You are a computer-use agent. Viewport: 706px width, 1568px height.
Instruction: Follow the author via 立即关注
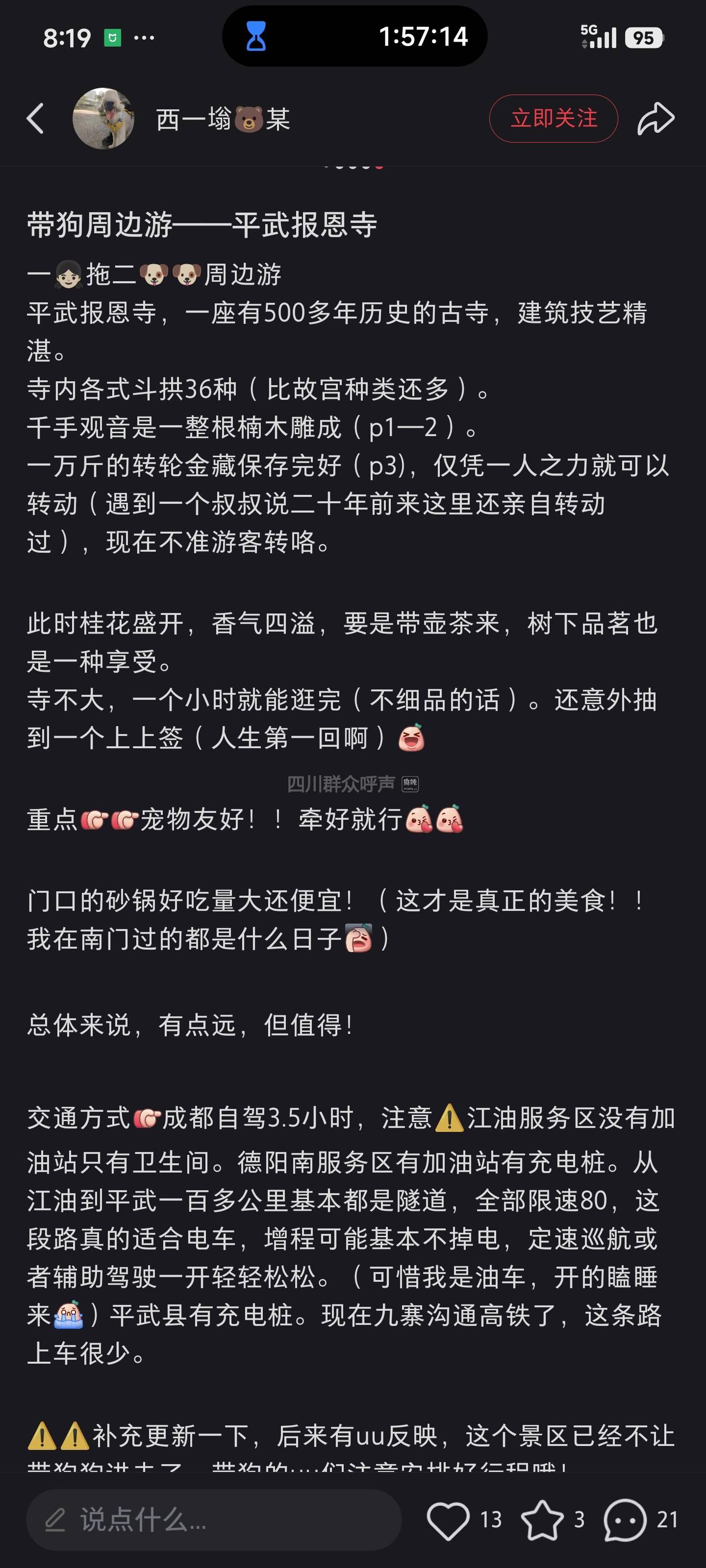pyautogui.click(x=553, y=118)
